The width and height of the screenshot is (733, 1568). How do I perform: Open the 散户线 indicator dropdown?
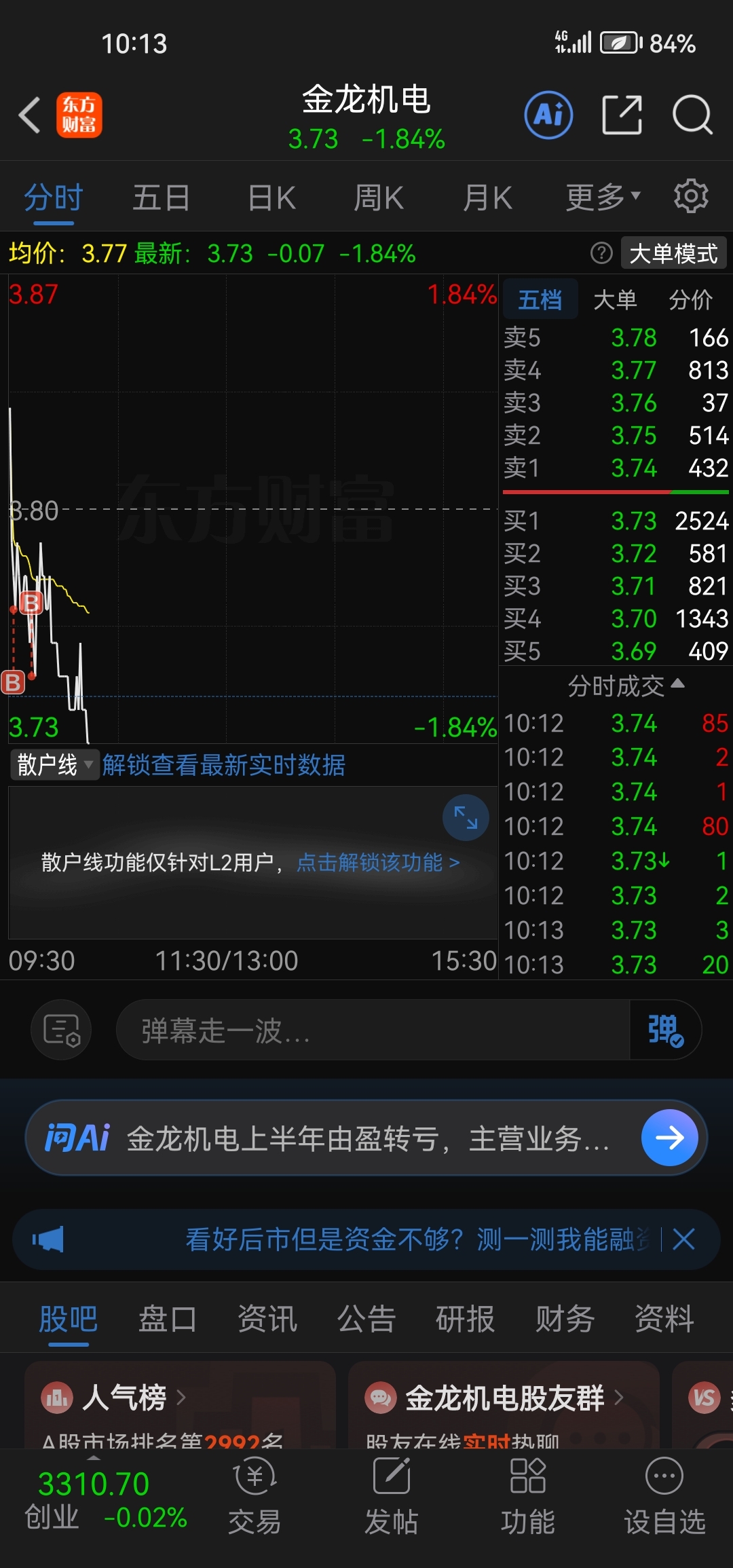[54, 765]
